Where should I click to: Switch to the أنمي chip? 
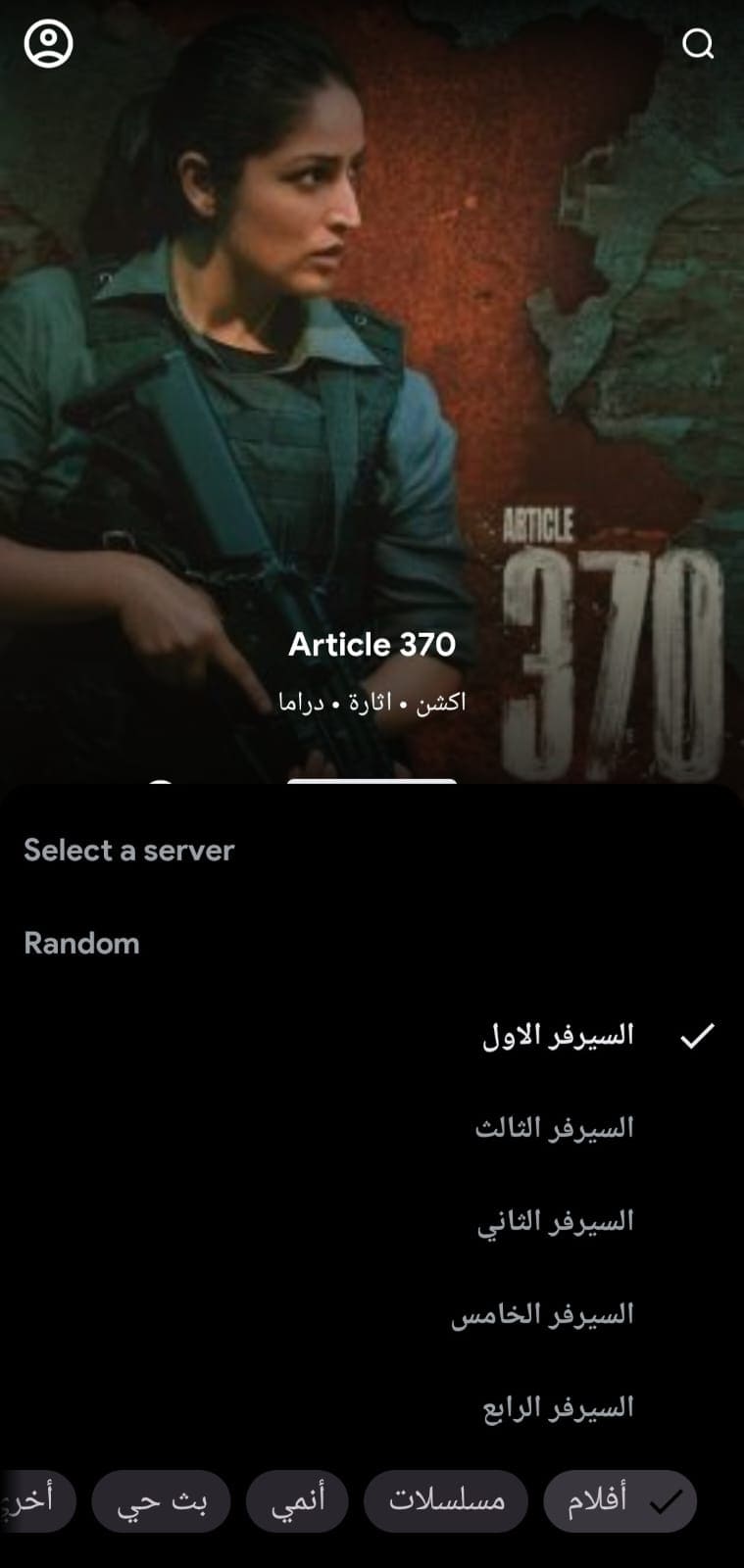[297, 1500]
